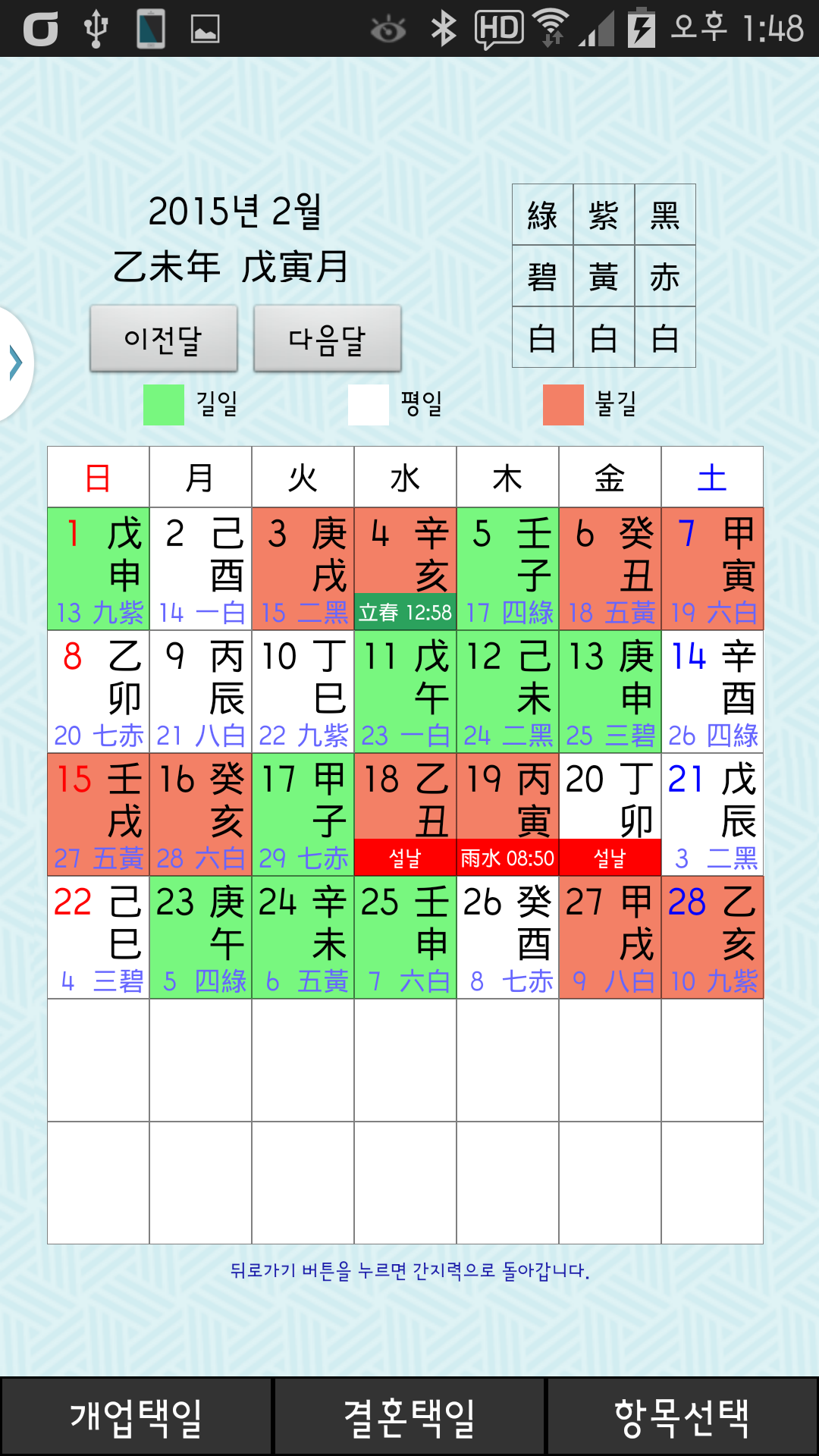The width and height of the screenshot is (819, 1456).
Task: Select February 1 戊申 day
Action: tap(99, 569)
